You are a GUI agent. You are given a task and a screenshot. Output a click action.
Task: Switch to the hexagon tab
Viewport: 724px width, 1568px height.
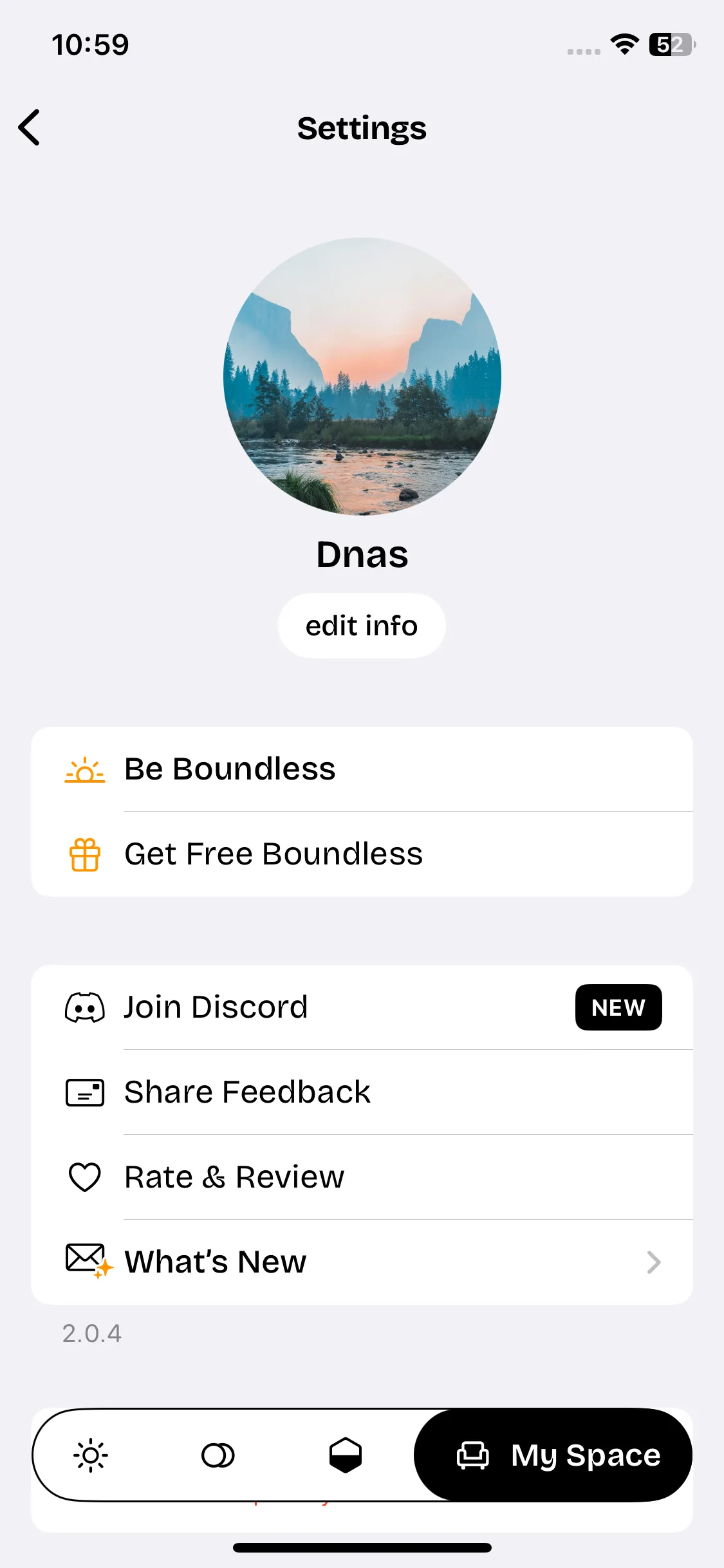346,1455
